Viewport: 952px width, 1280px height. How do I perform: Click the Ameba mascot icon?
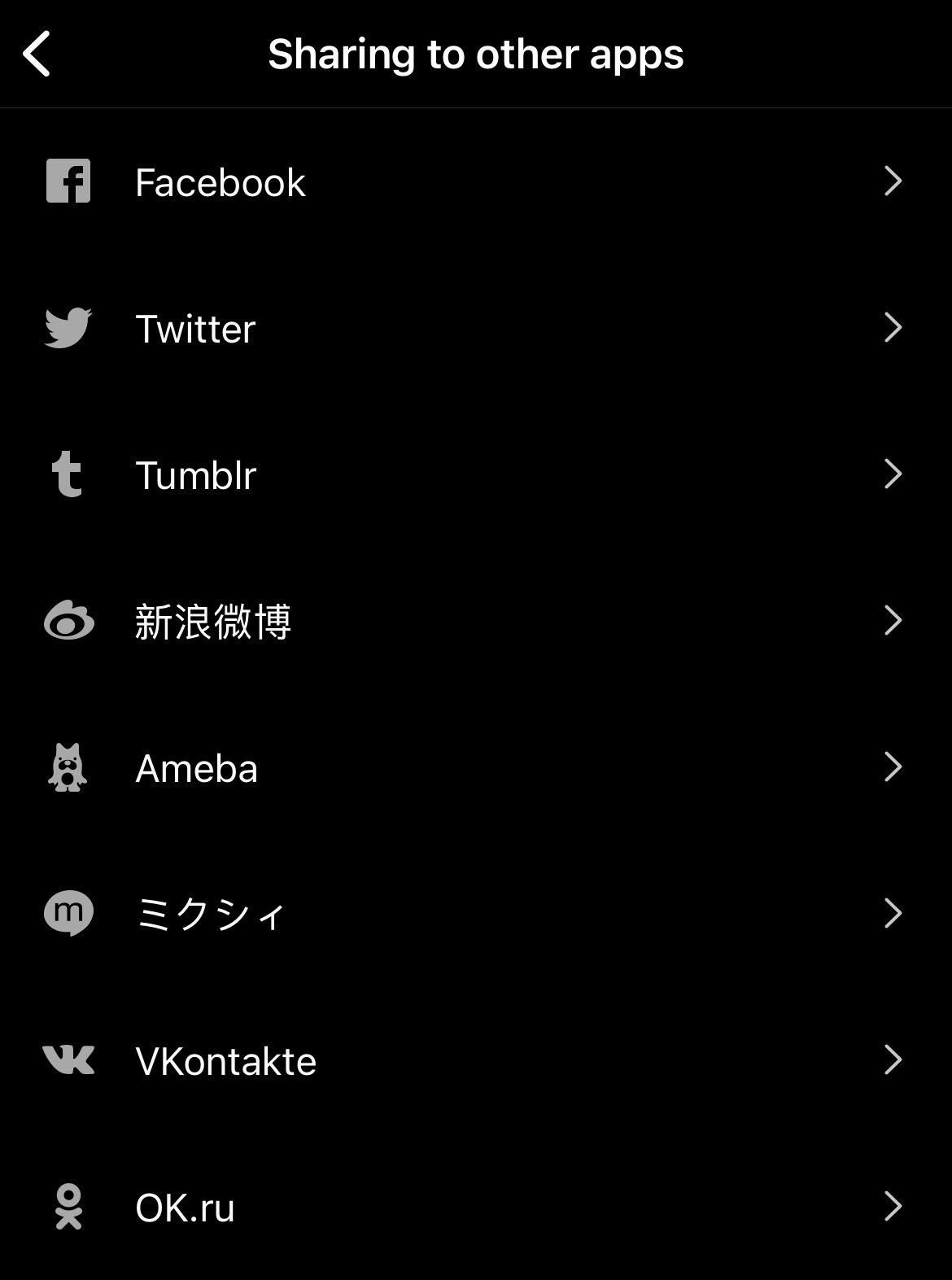(69, 767)
